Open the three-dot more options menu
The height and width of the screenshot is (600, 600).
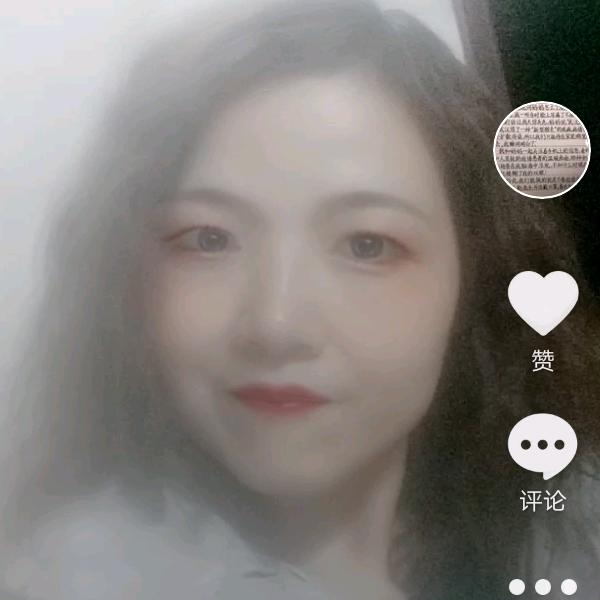pyautogui.click(x=542, y=587)
